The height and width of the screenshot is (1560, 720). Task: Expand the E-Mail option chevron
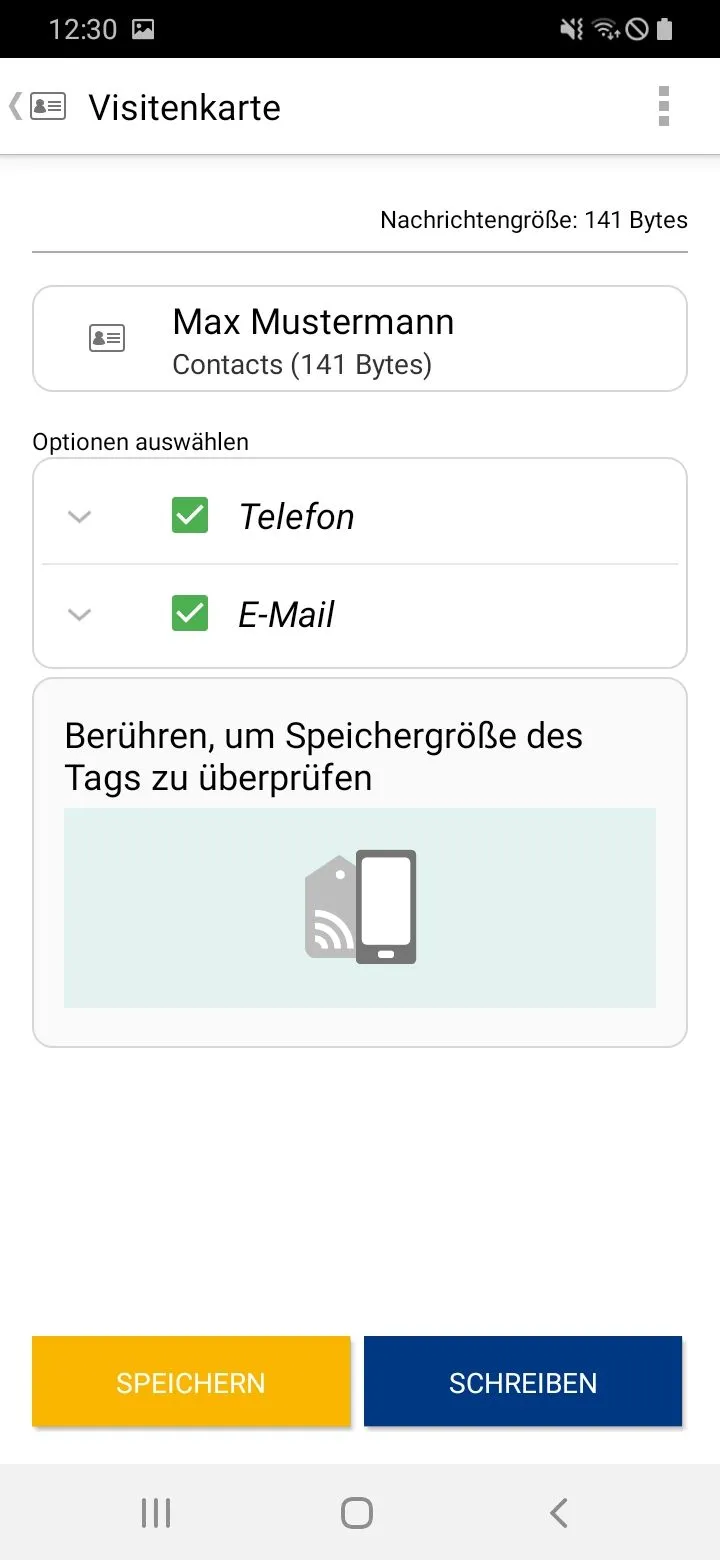pyautogui.click(x=79, y=615)
